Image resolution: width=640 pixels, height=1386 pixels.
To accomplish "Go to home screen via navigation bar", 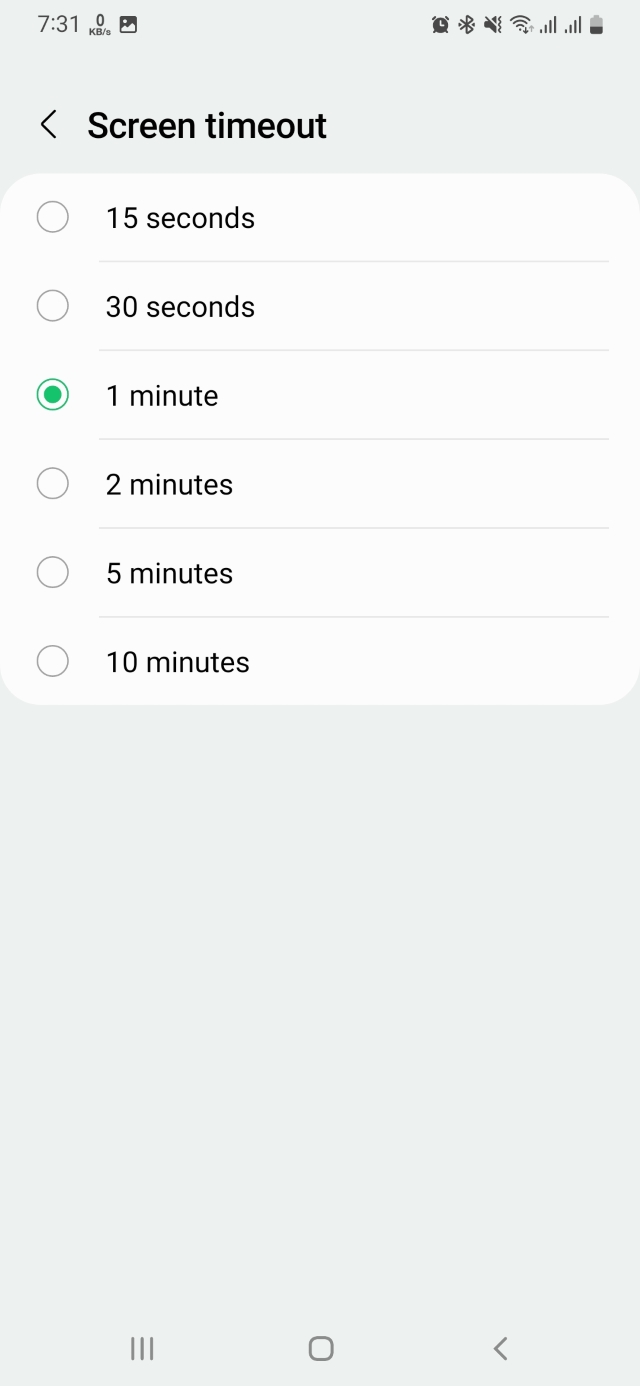I will [320, 1348].
